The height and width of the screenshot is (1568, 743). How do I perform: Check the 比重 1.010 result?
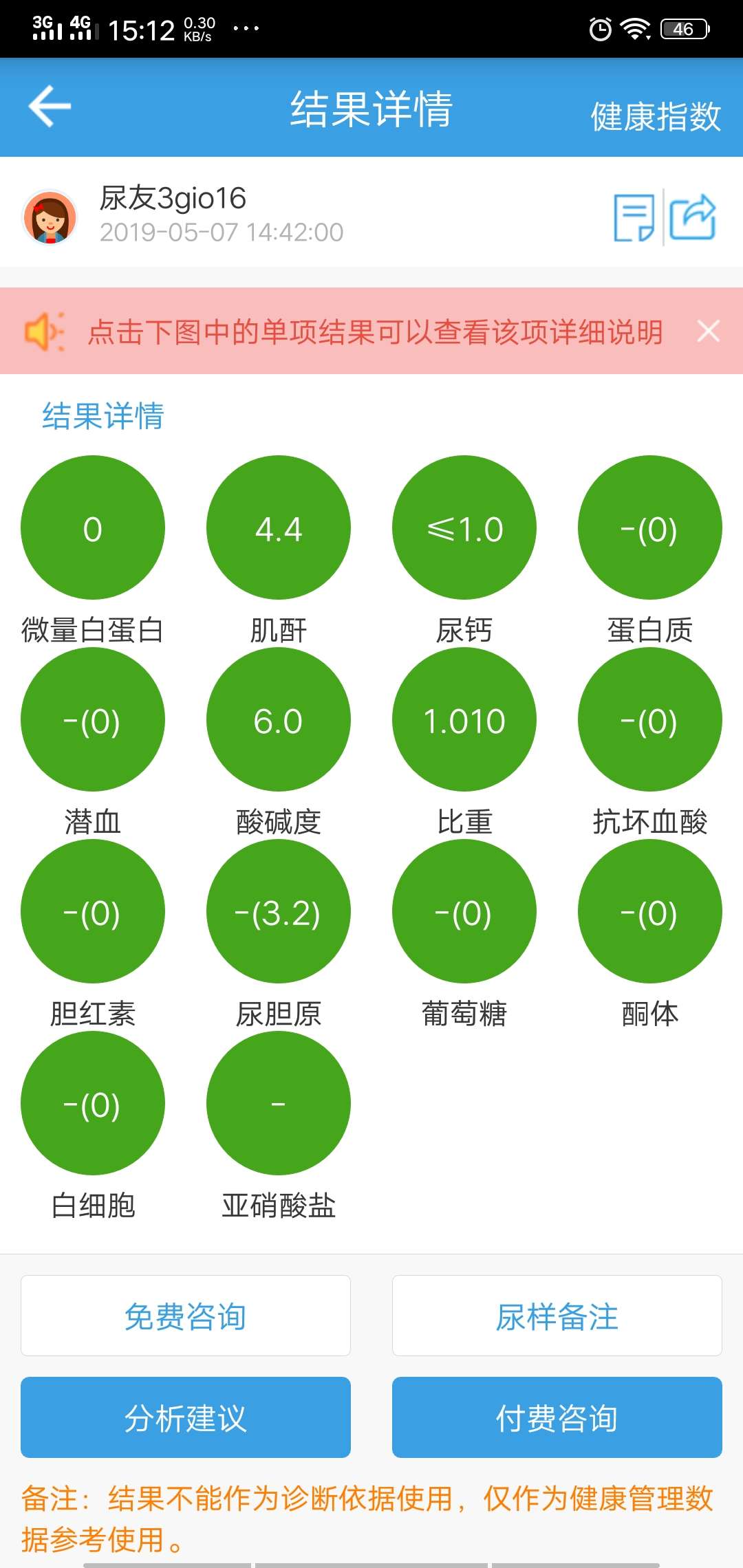pos(464,719)
